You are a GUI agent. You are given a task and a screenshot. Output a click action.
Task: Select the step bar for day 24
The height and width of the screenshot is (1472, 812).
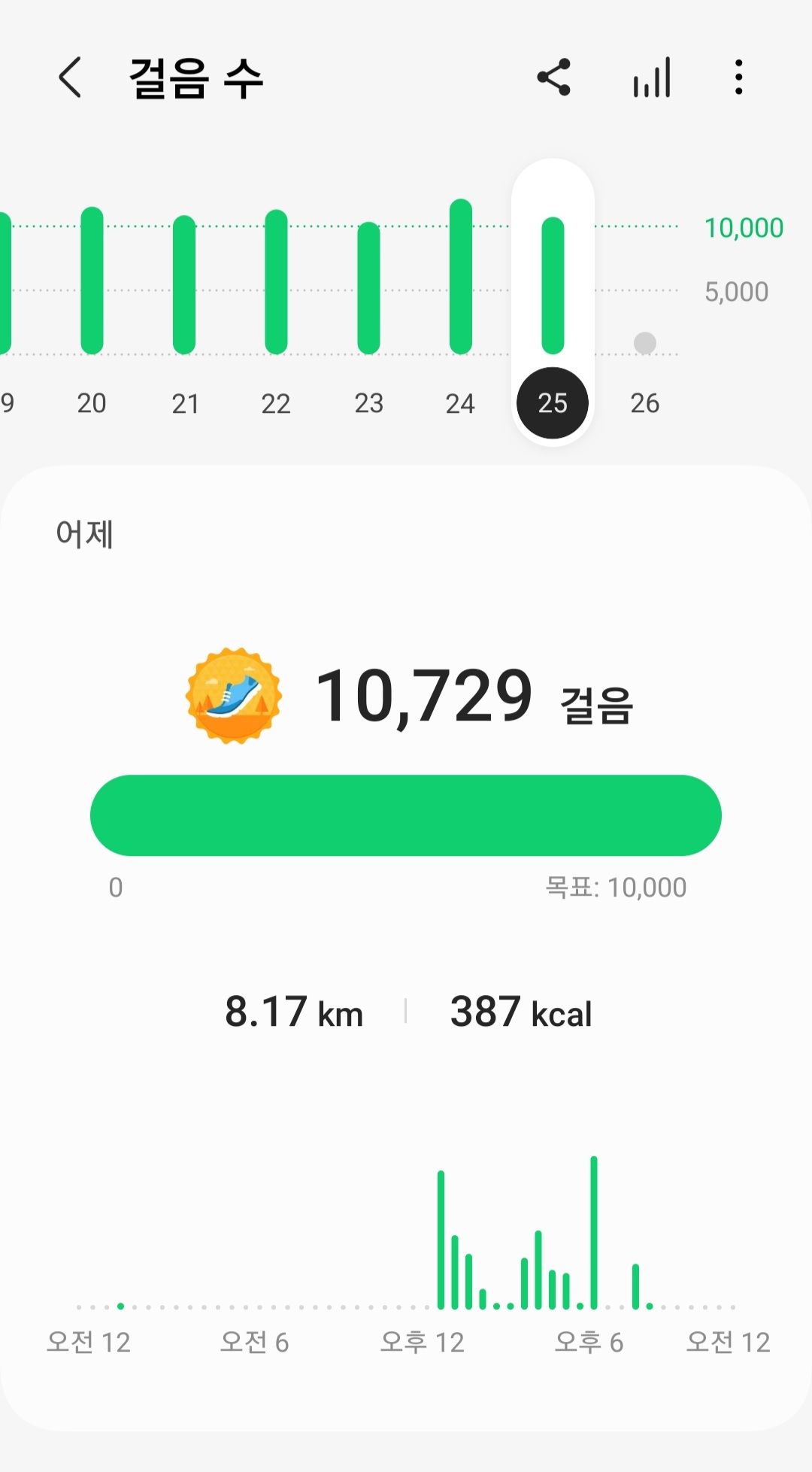coord(461,277)
